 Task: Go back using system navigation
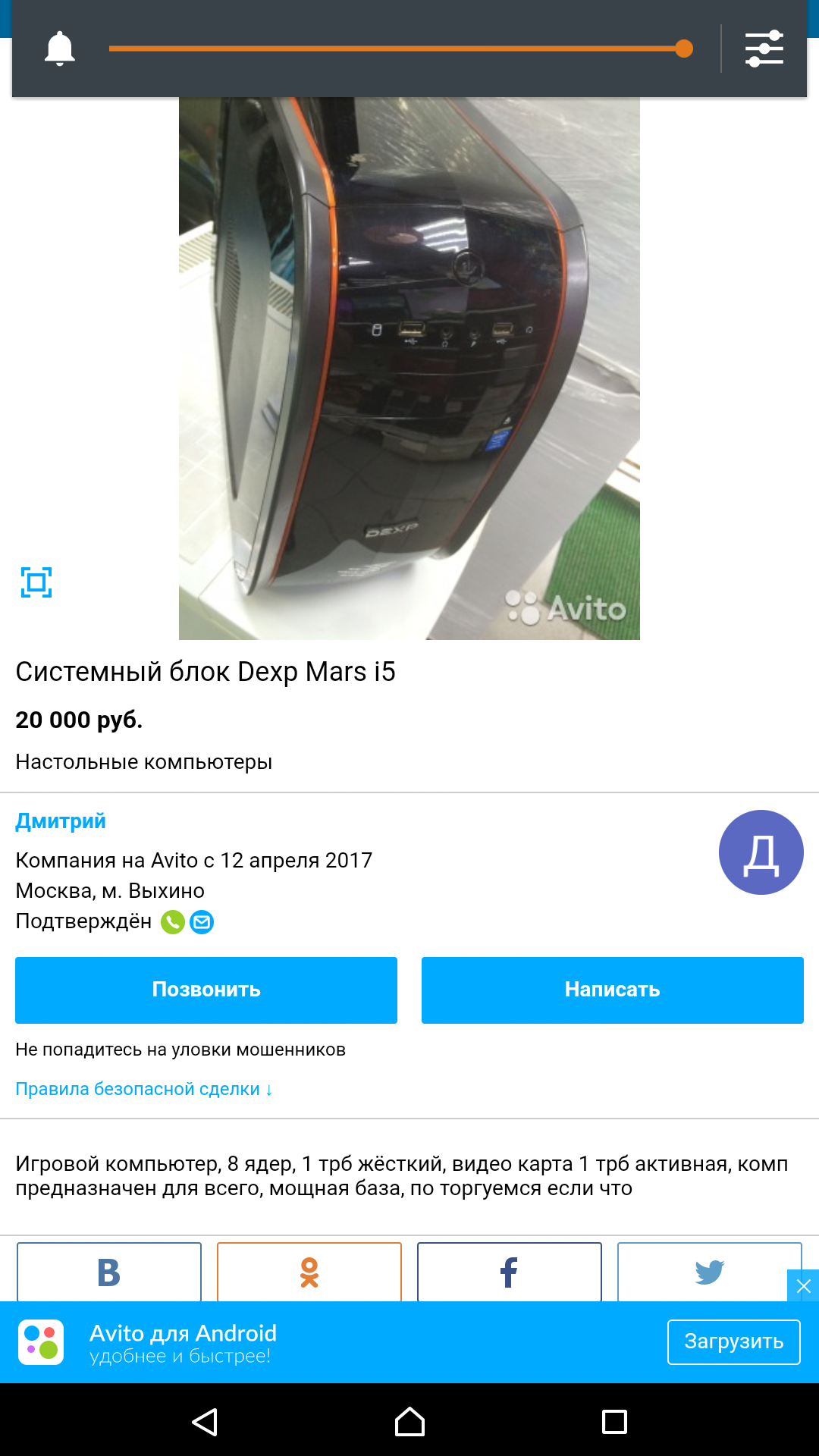(x=205, y=1422)
